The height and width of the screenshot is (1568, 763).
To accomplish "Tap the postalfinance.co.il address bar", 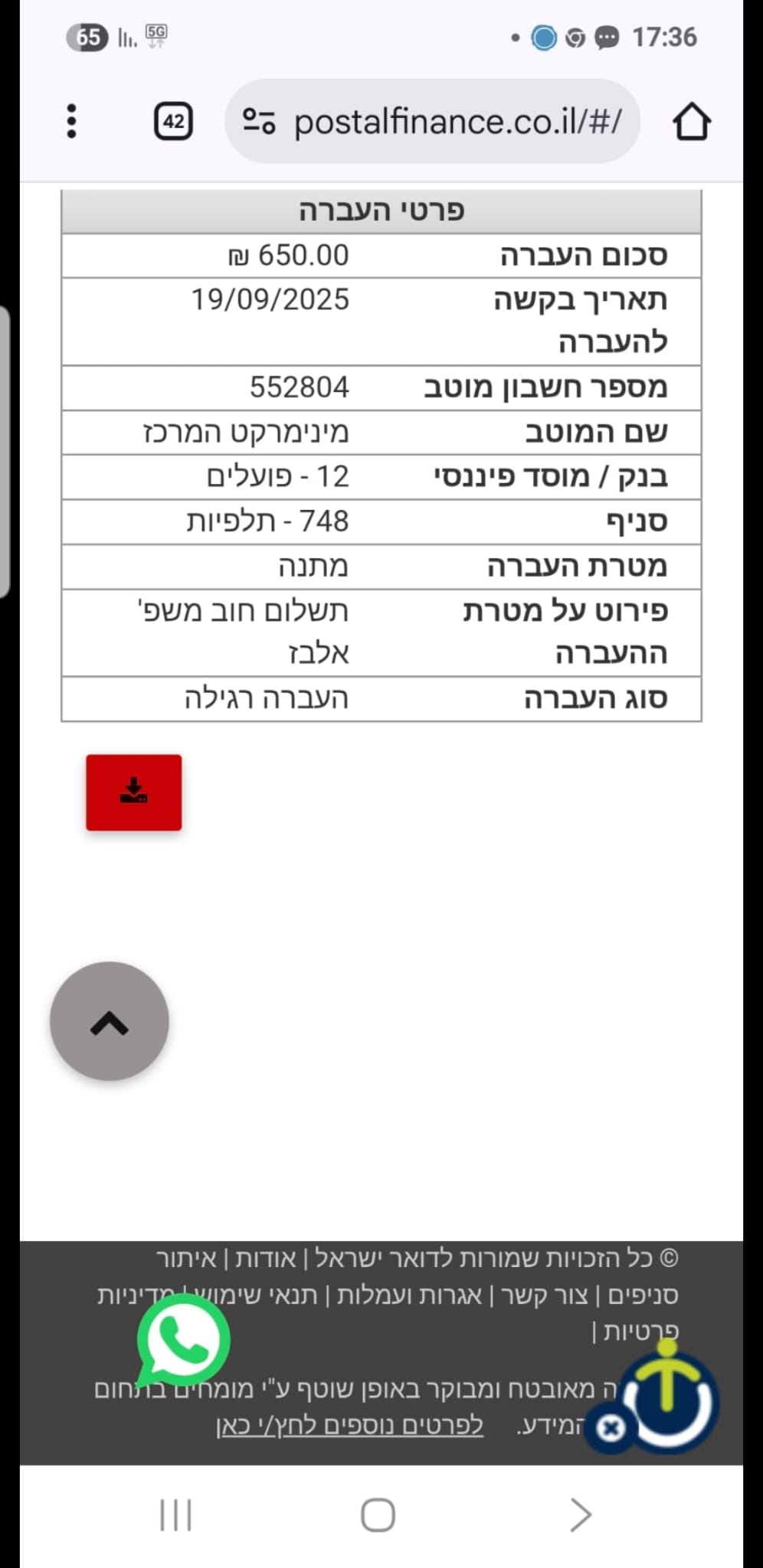I will click(432, 121).
